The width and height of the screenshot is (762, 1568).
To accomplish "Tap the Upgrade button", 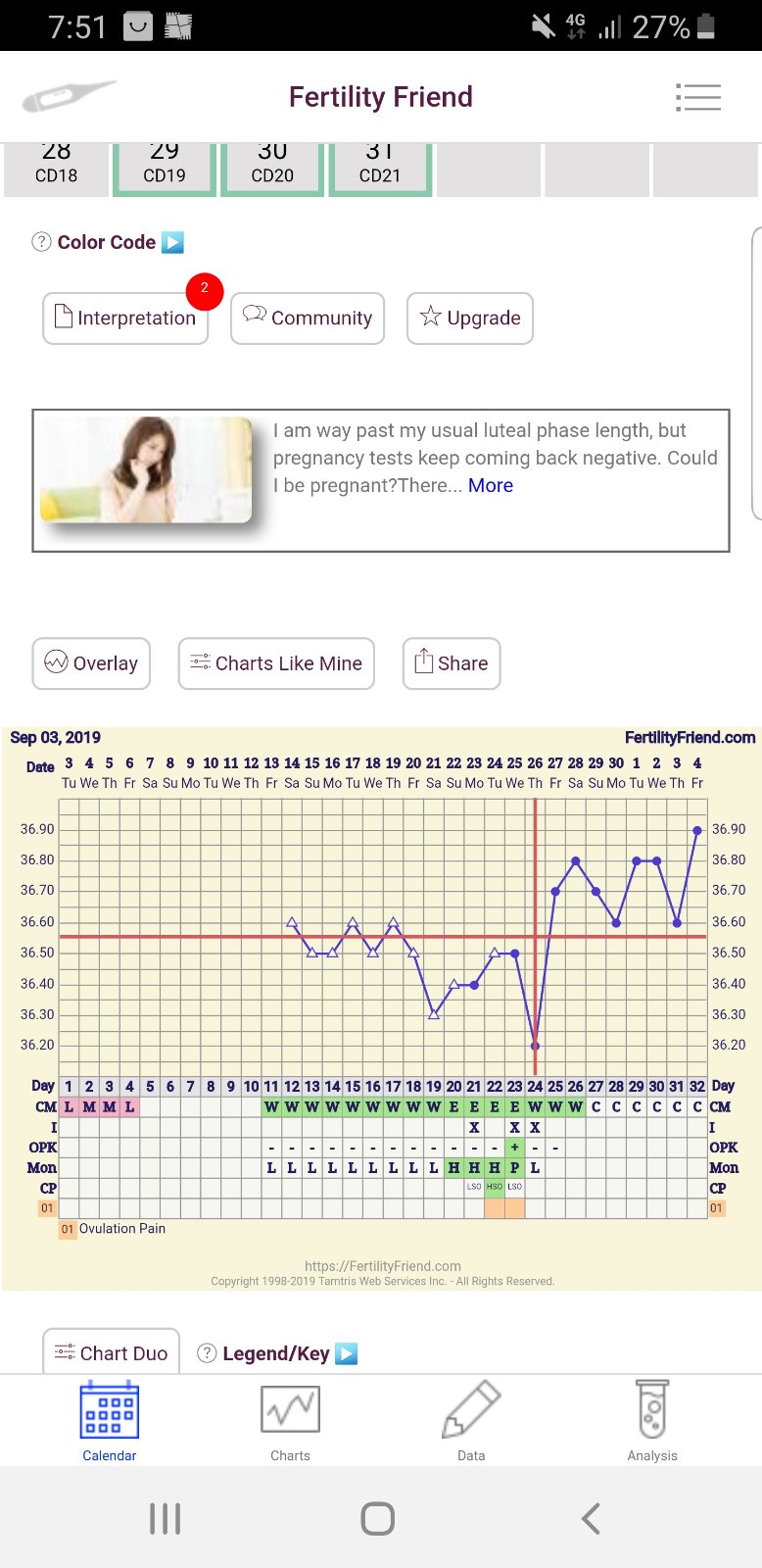I will point(470,318).
